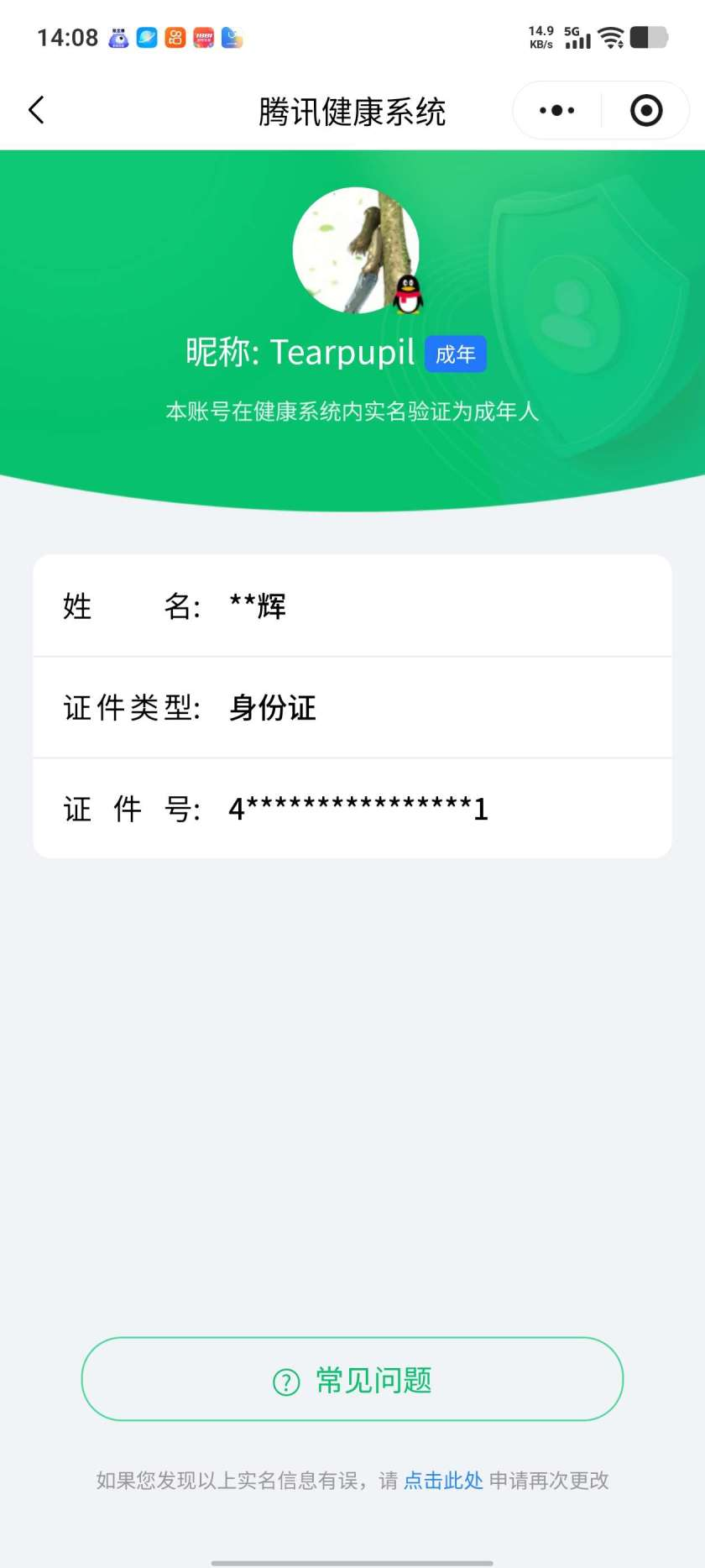Viewport: 705px width, 1568px height.
Task: Click the Tearpupil profile avatar picture
Action: coord(358,250)
